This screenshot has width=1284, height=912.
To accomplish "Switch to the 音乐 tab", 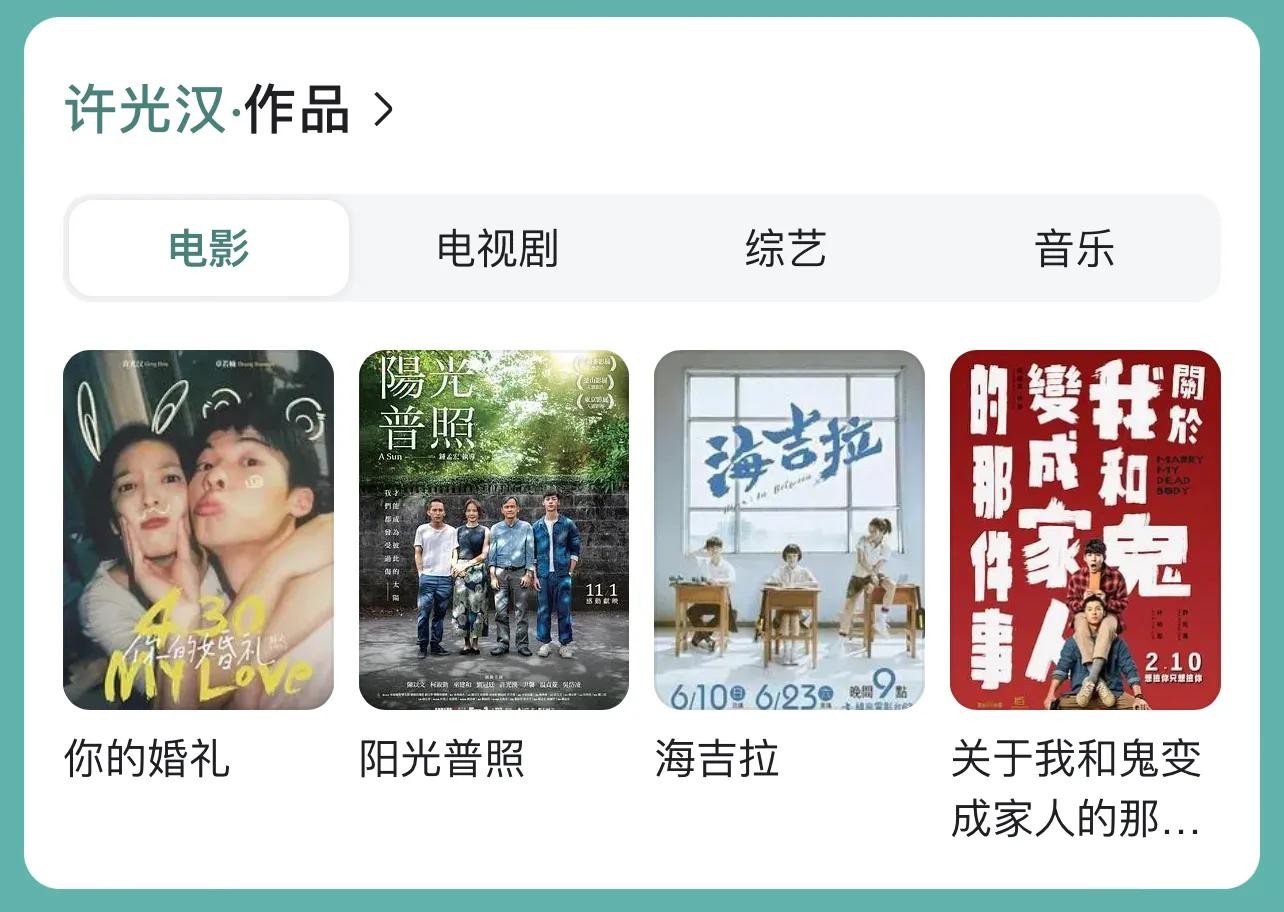I will point(1074,248).
